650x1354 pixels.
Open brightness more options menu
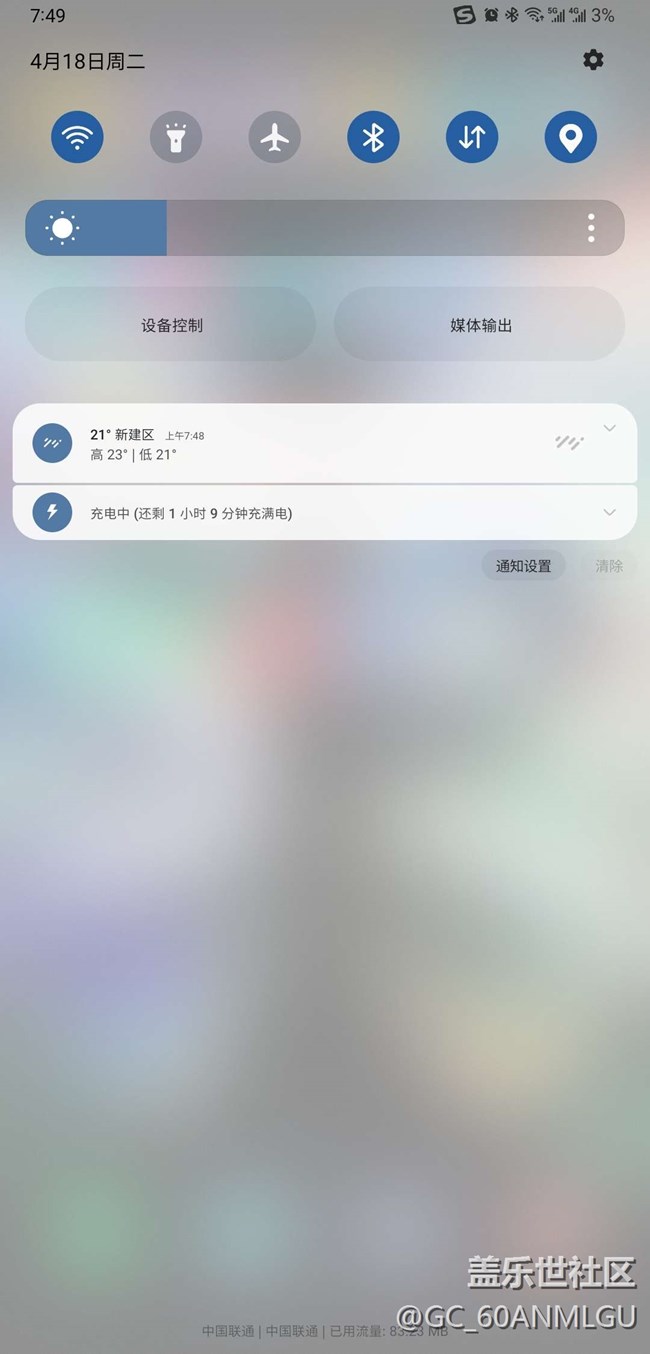coord(591,228)
